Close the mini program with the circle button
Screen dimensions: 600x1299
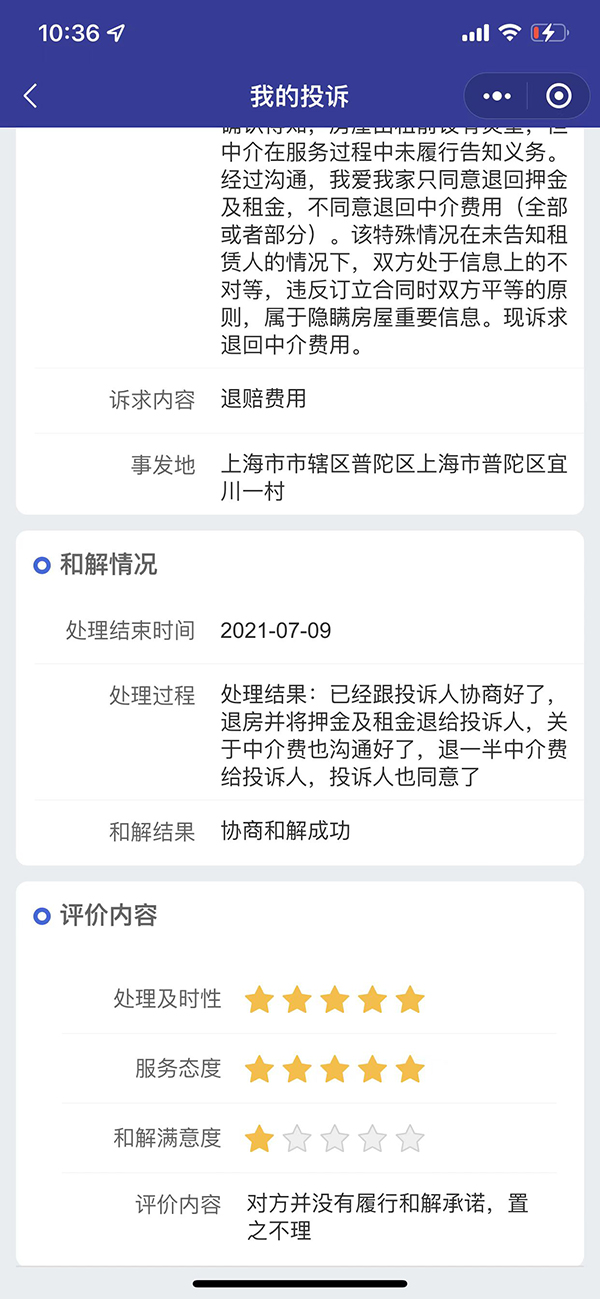pyautogui.click(x=558, y=96)
